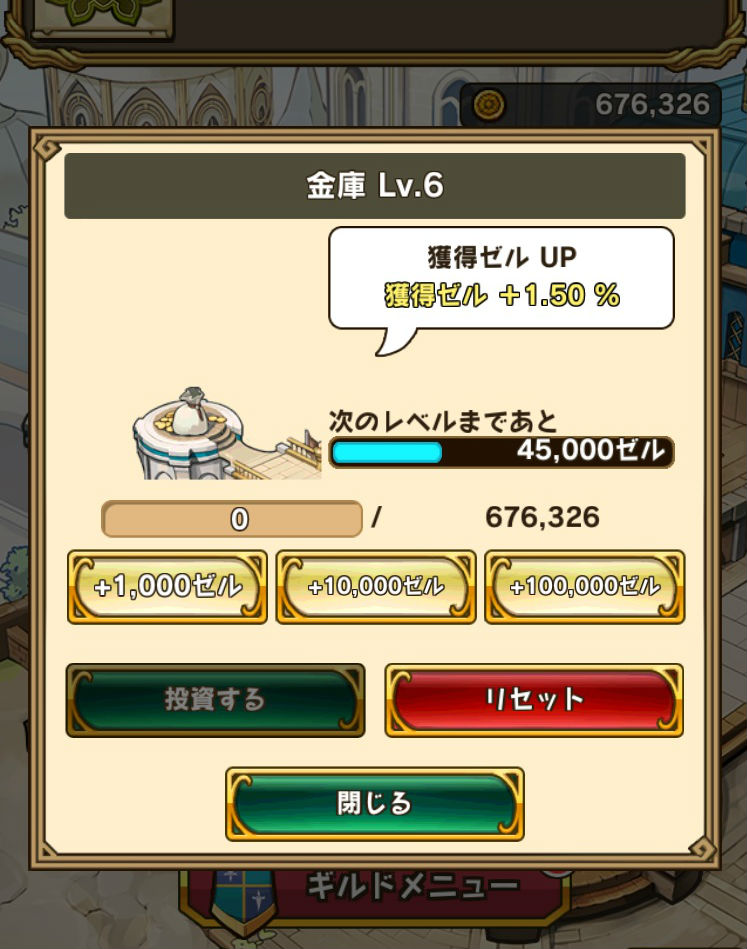Add +100,000 ゼル to the investment
Image resolution: width=747 pixels, height=949 pixels.
click(x=584, y=587)
